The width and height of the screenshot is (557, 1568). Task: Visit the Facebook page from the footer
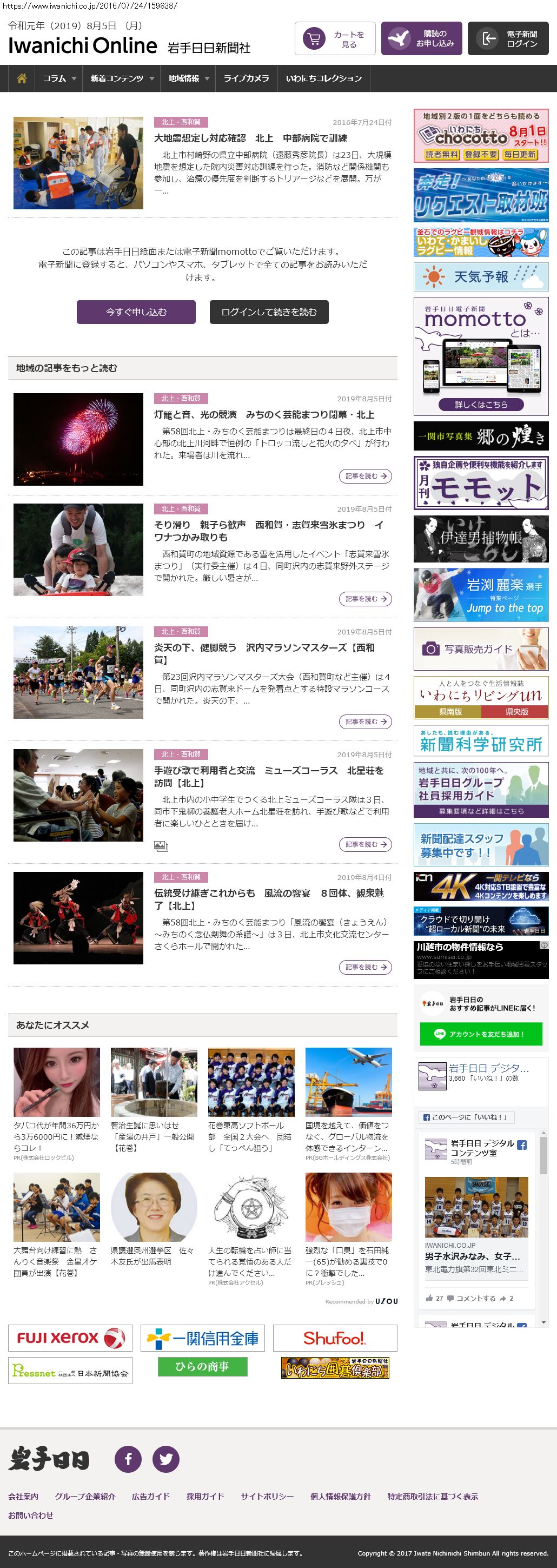pos(128,1458)
